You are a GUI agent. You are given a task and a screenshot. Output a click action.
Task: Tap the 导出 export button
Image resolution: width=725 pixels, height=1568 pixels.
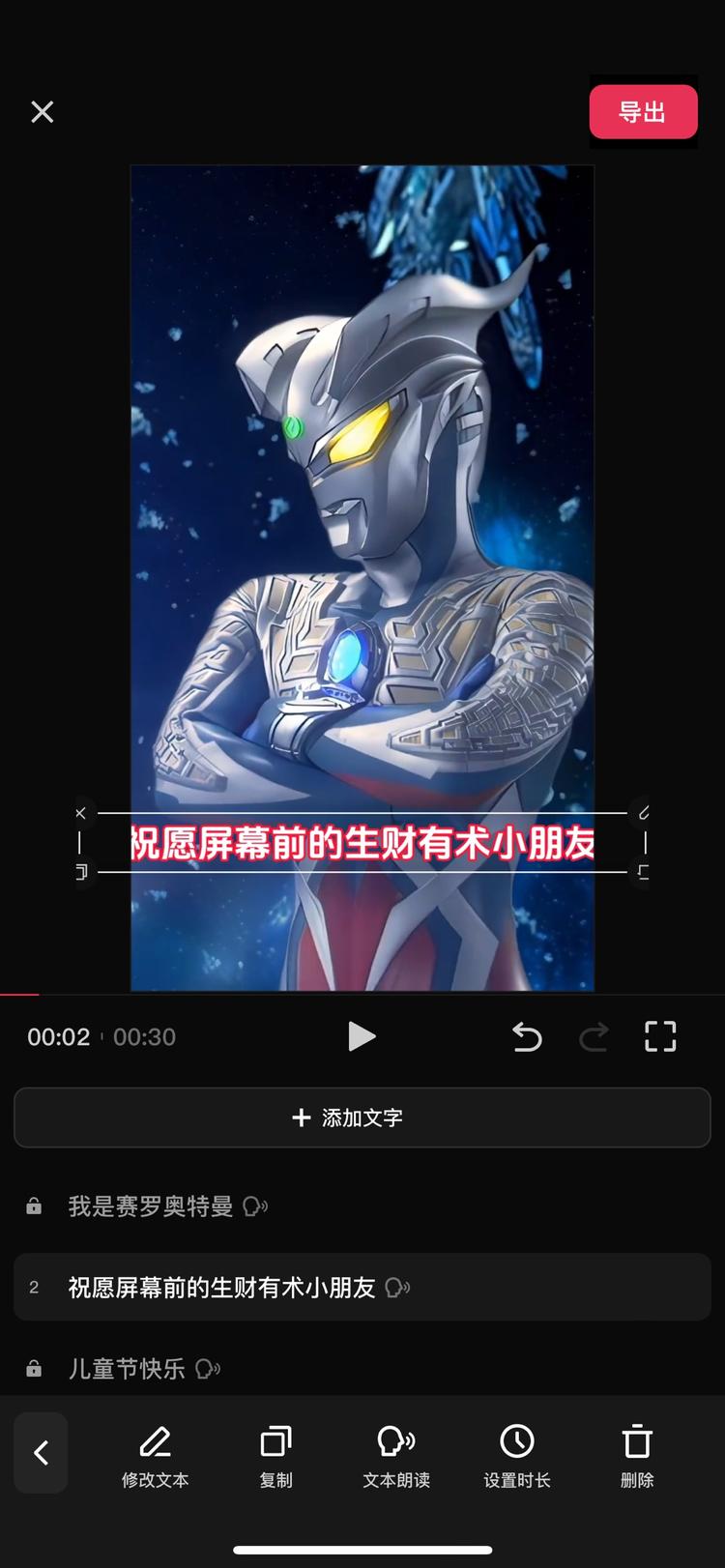(643, 112)
